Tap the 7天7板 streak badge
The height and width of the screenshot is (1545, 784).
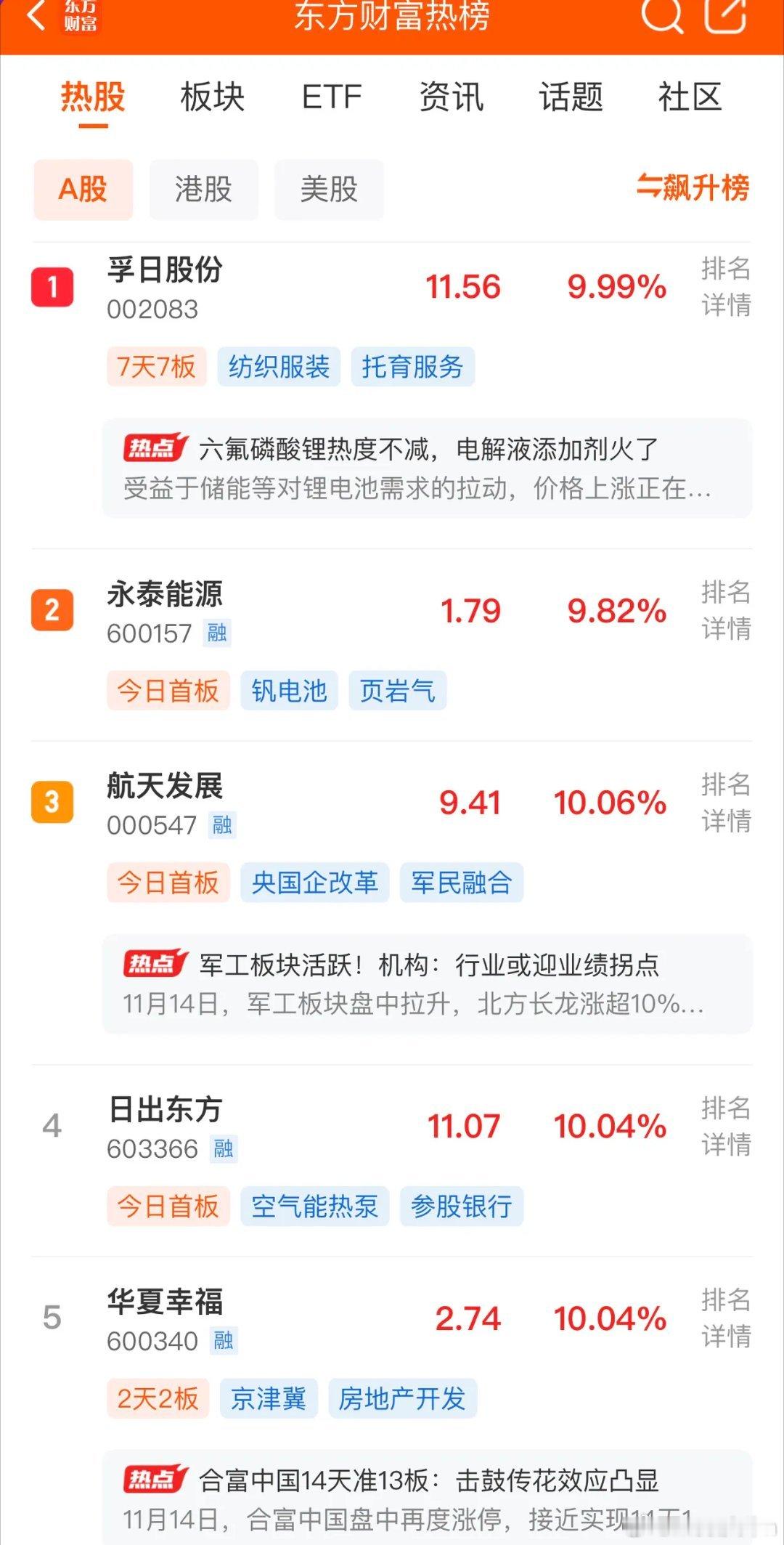click(158, 368)
